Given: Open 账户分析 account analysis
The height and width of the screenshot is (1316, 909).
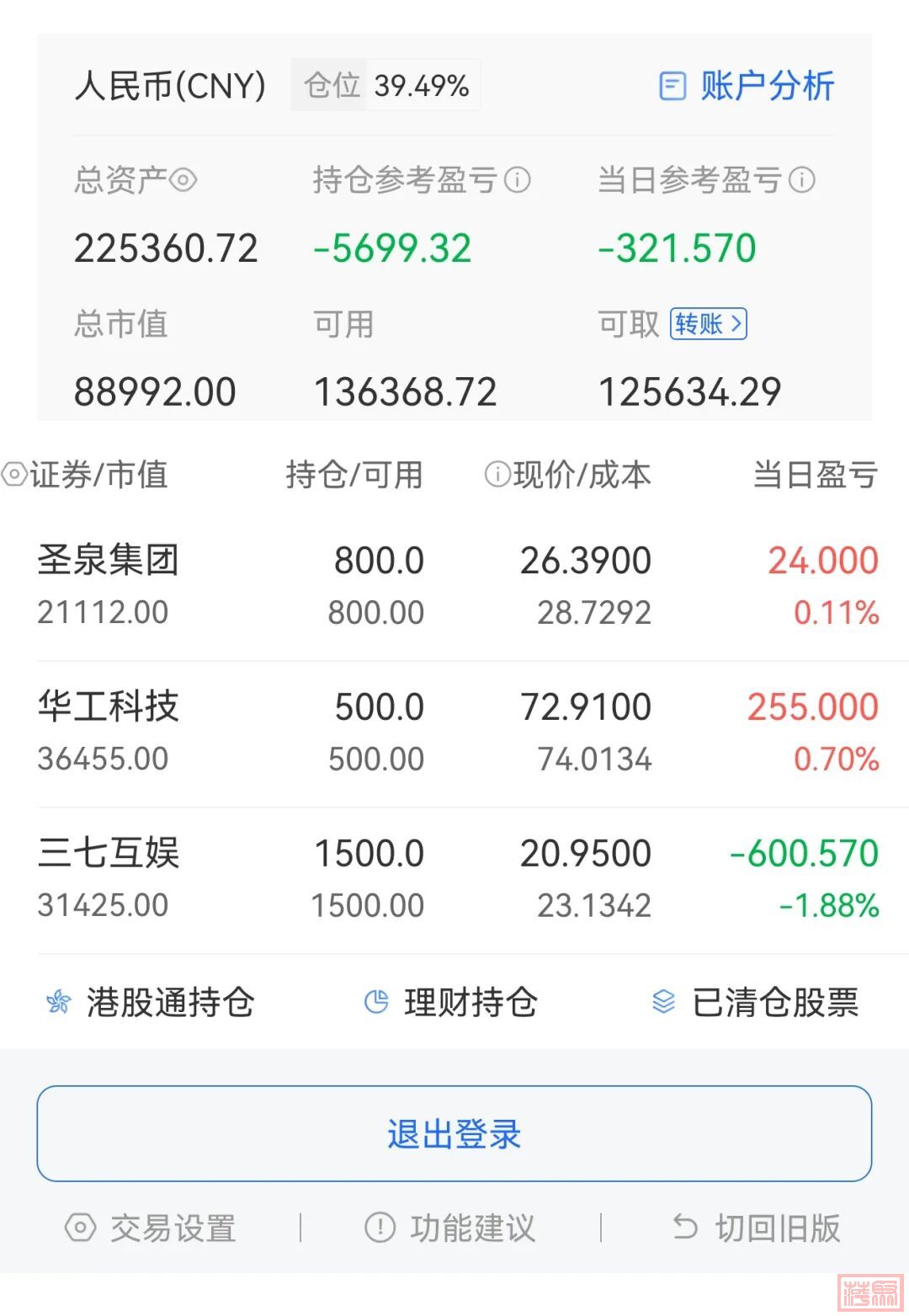Looking at the screenshot, I should (x=747, y=86).
